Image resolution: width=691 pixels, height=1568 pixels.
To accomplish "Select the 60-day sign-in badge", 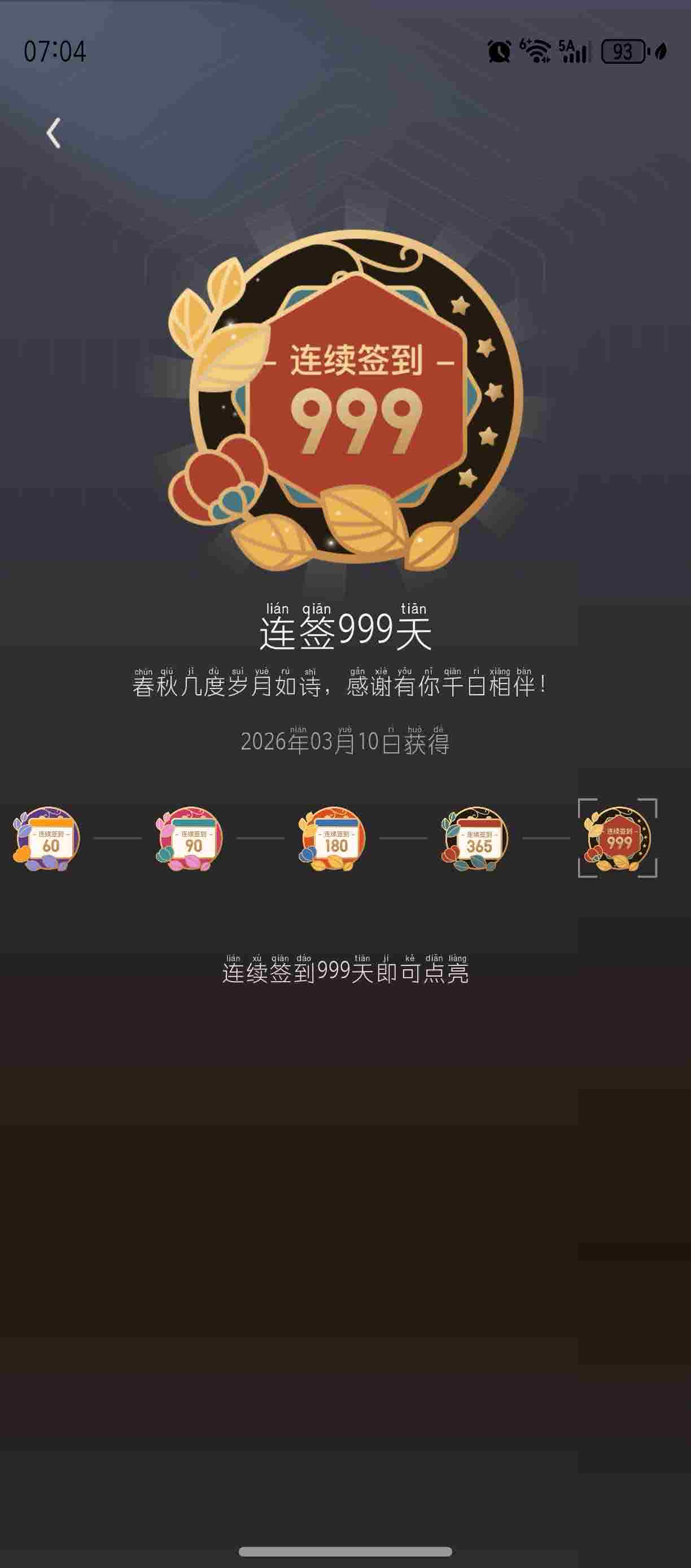I will [46, 838].
